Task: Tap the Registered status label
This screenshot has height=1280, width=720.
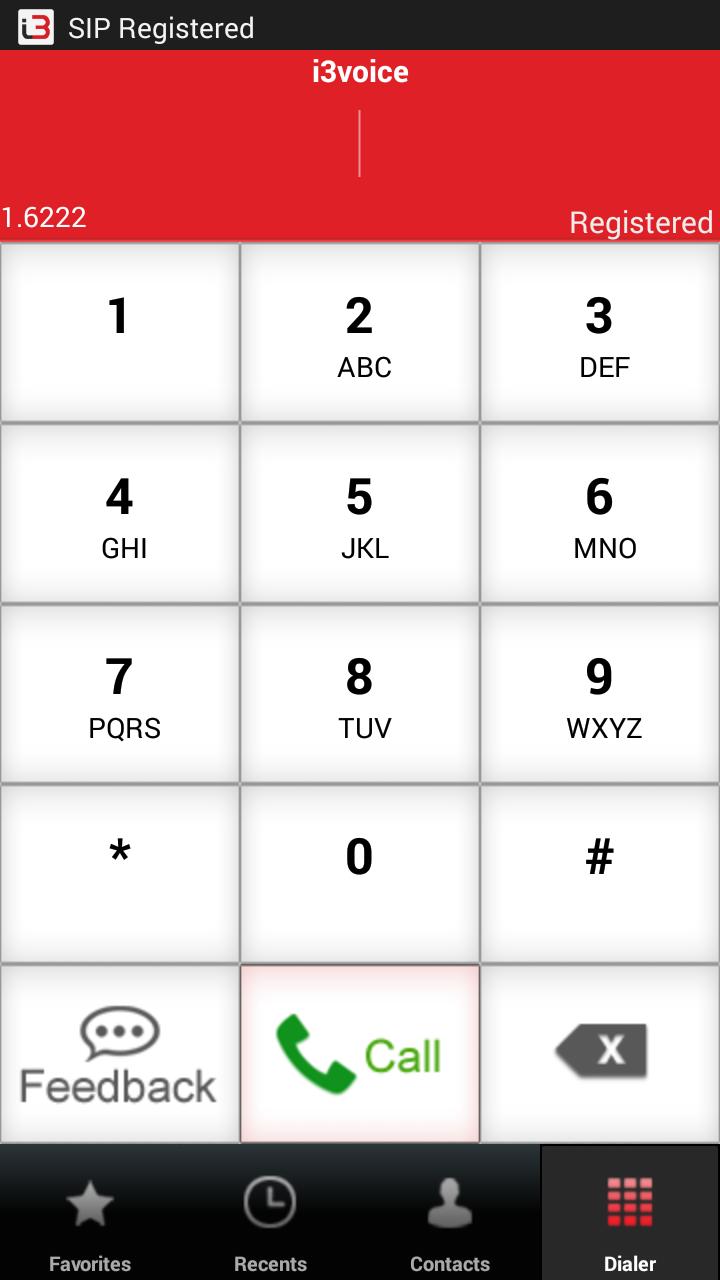Action: pos(640,222)
